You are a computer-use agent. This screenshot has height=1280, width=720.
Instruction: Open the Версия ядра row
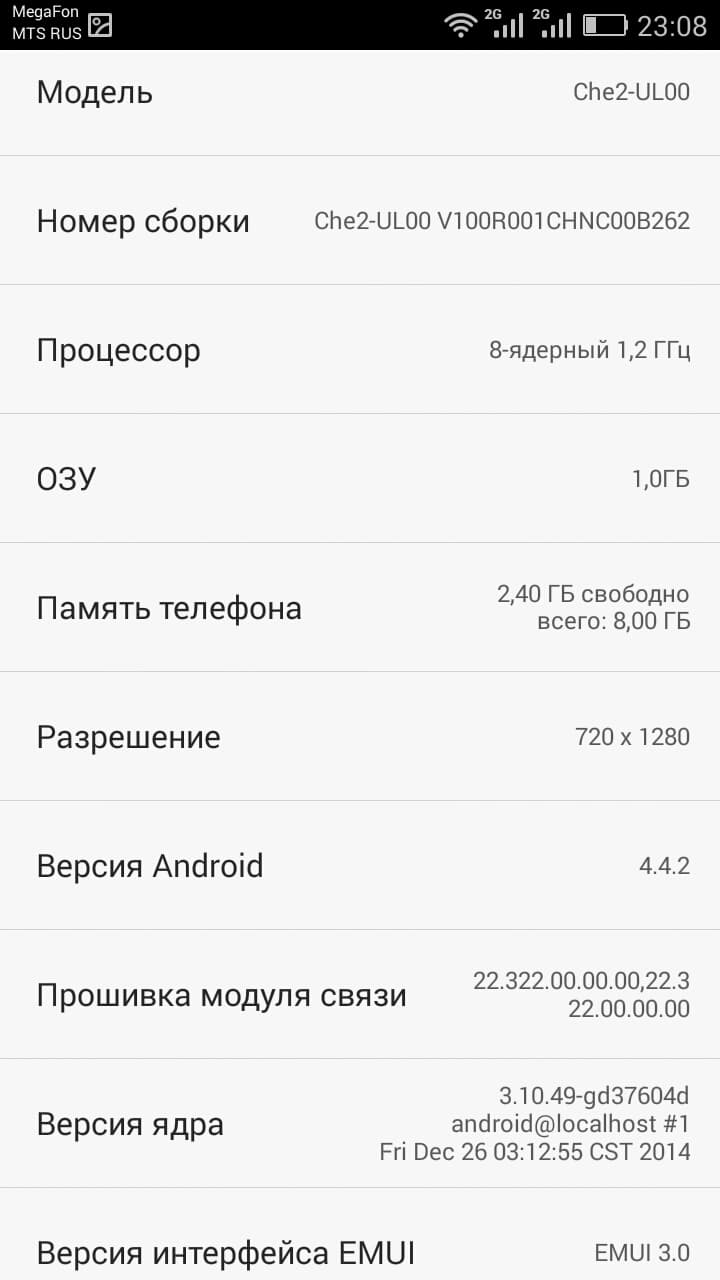click(x=360, y=1124)
